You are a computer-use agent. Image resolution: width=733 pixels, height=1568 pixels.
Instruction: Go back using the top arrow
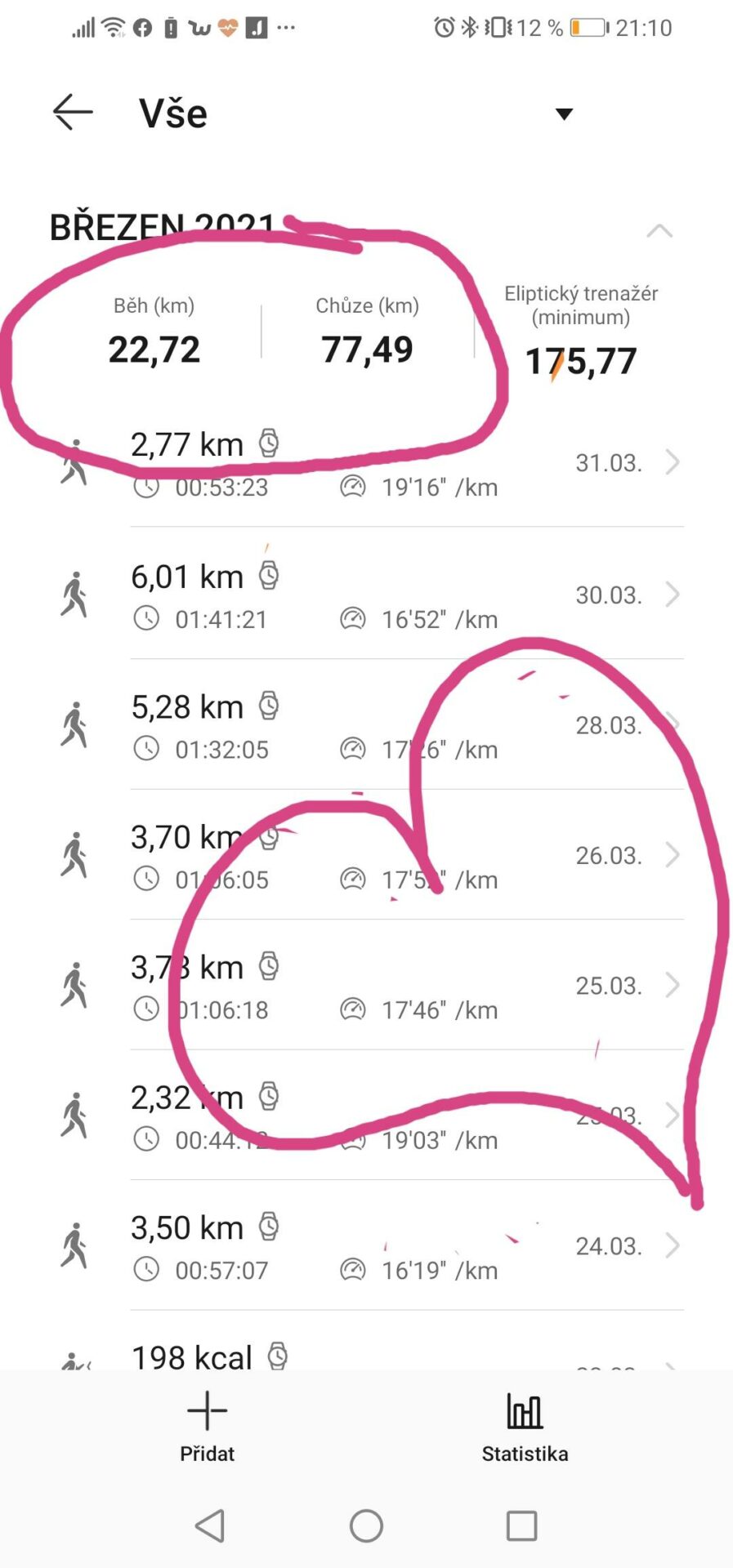tap(73, 113)
